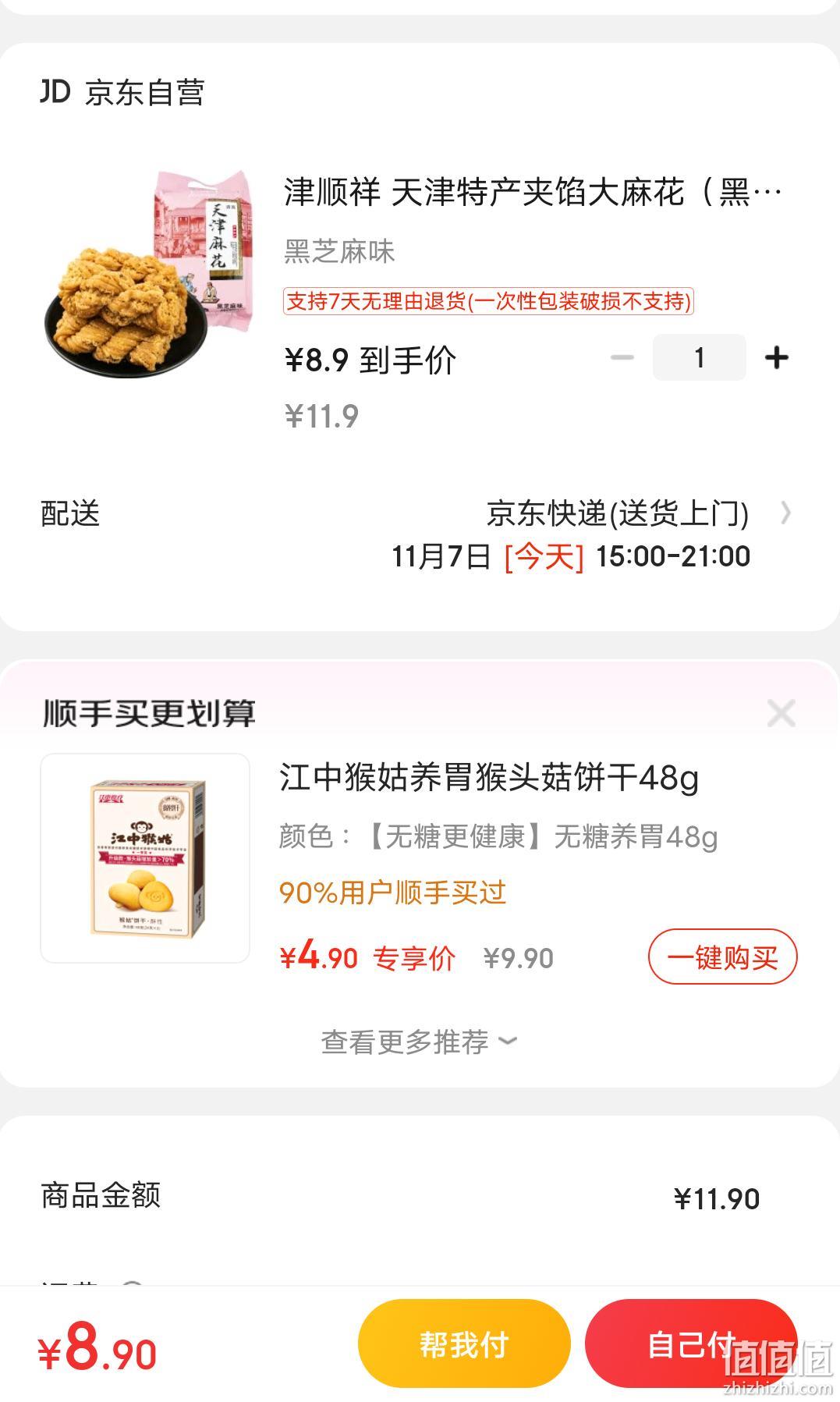Screen dimensions: 840x1402
Task: Open the 津顺祥 天津麻花 product item
Action: click(420, 300)
